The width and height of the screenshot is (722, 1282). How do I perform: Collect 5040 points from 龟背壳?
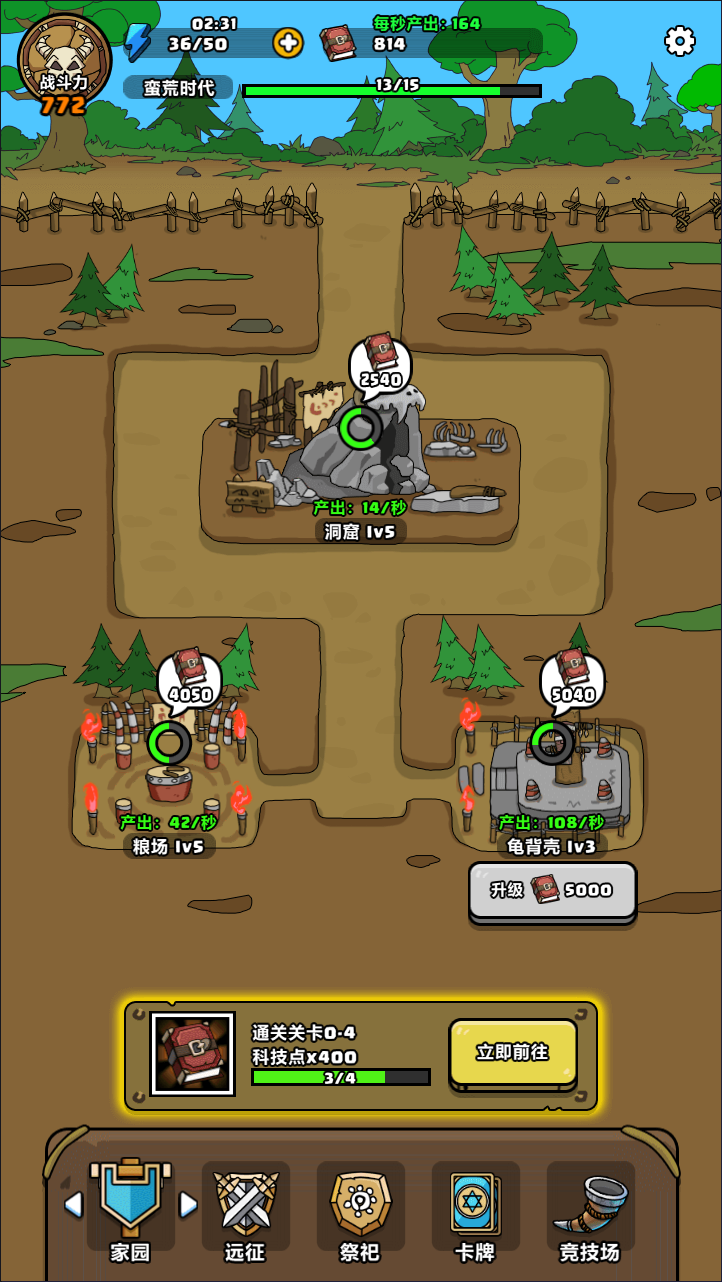click(573, 681)
